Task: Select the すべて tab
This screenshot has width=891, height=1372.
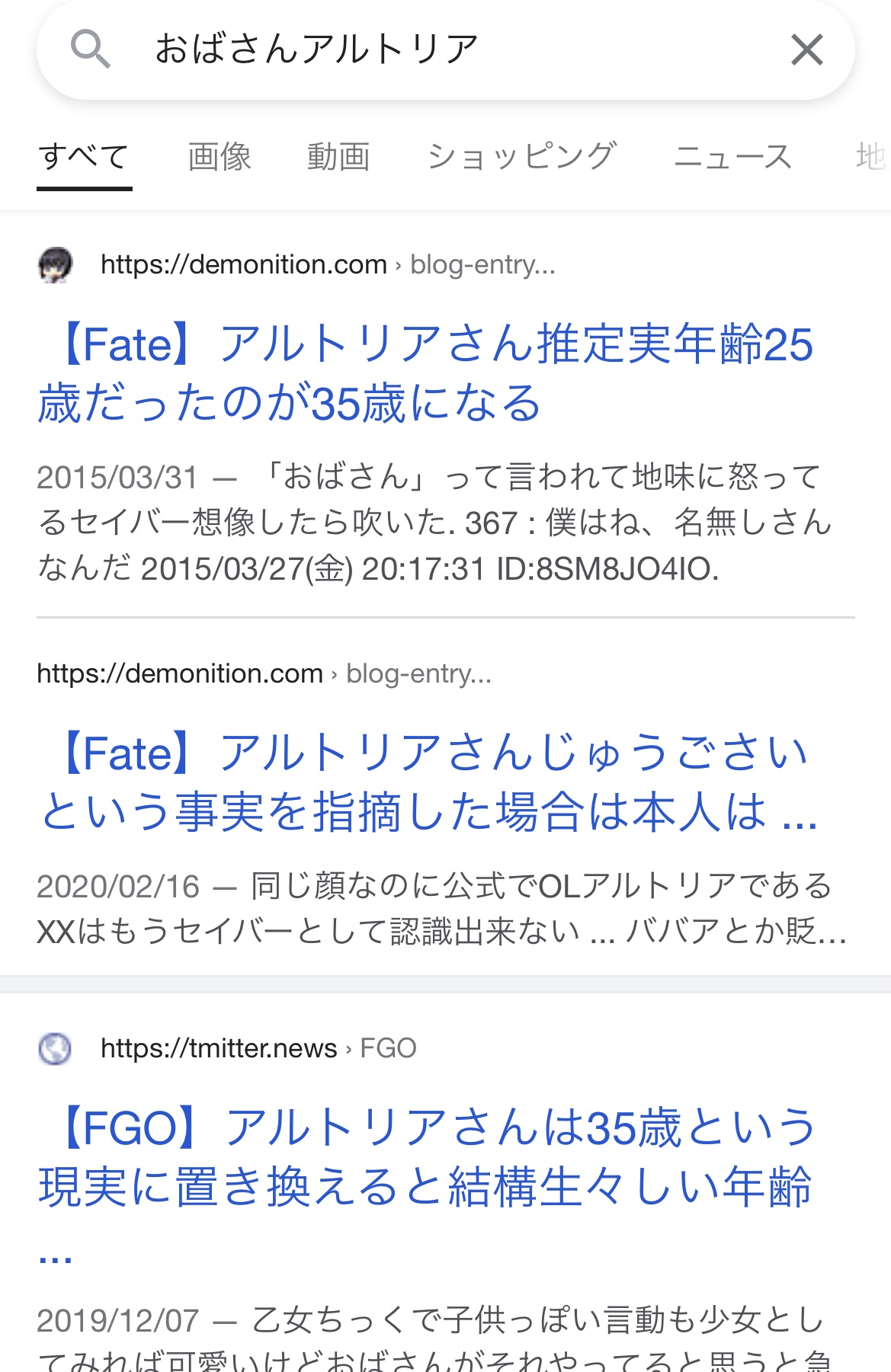Action: [x=84, y=157]
